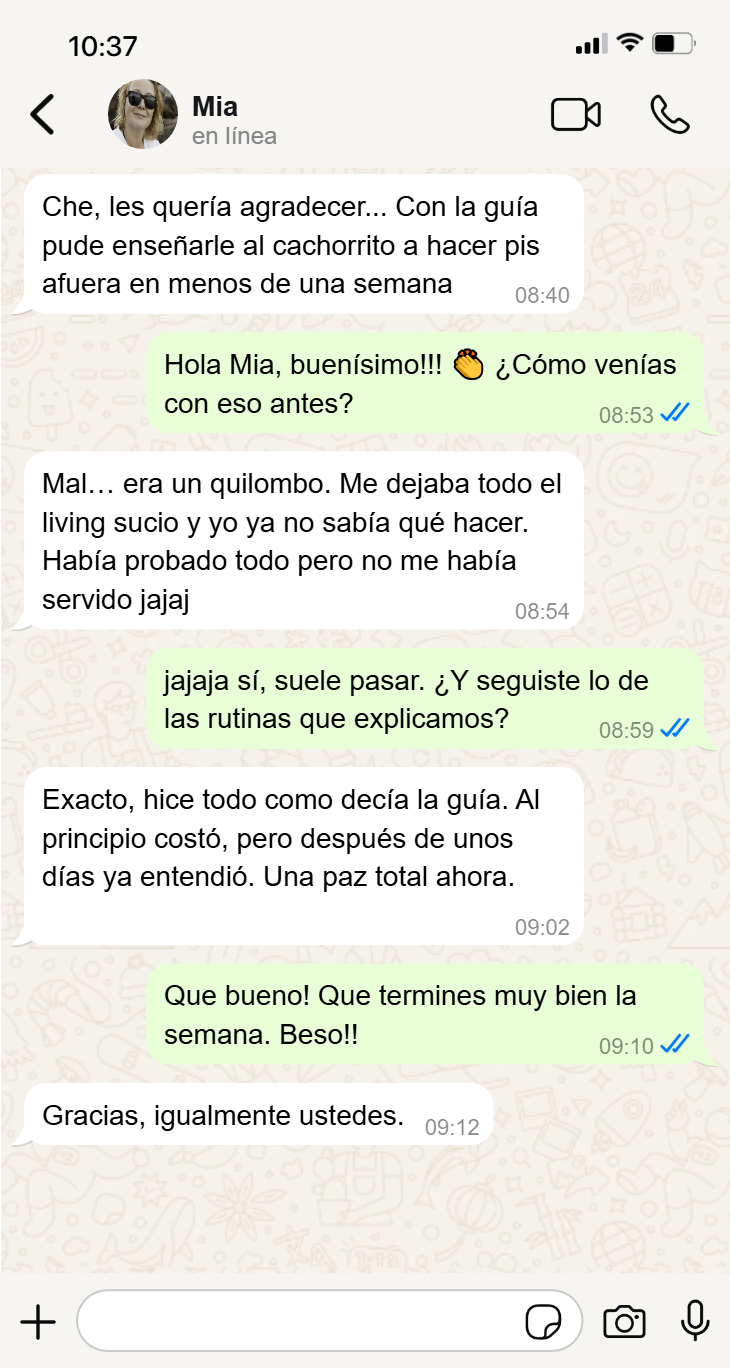Open the camera to send a photo

[624, 1322]
